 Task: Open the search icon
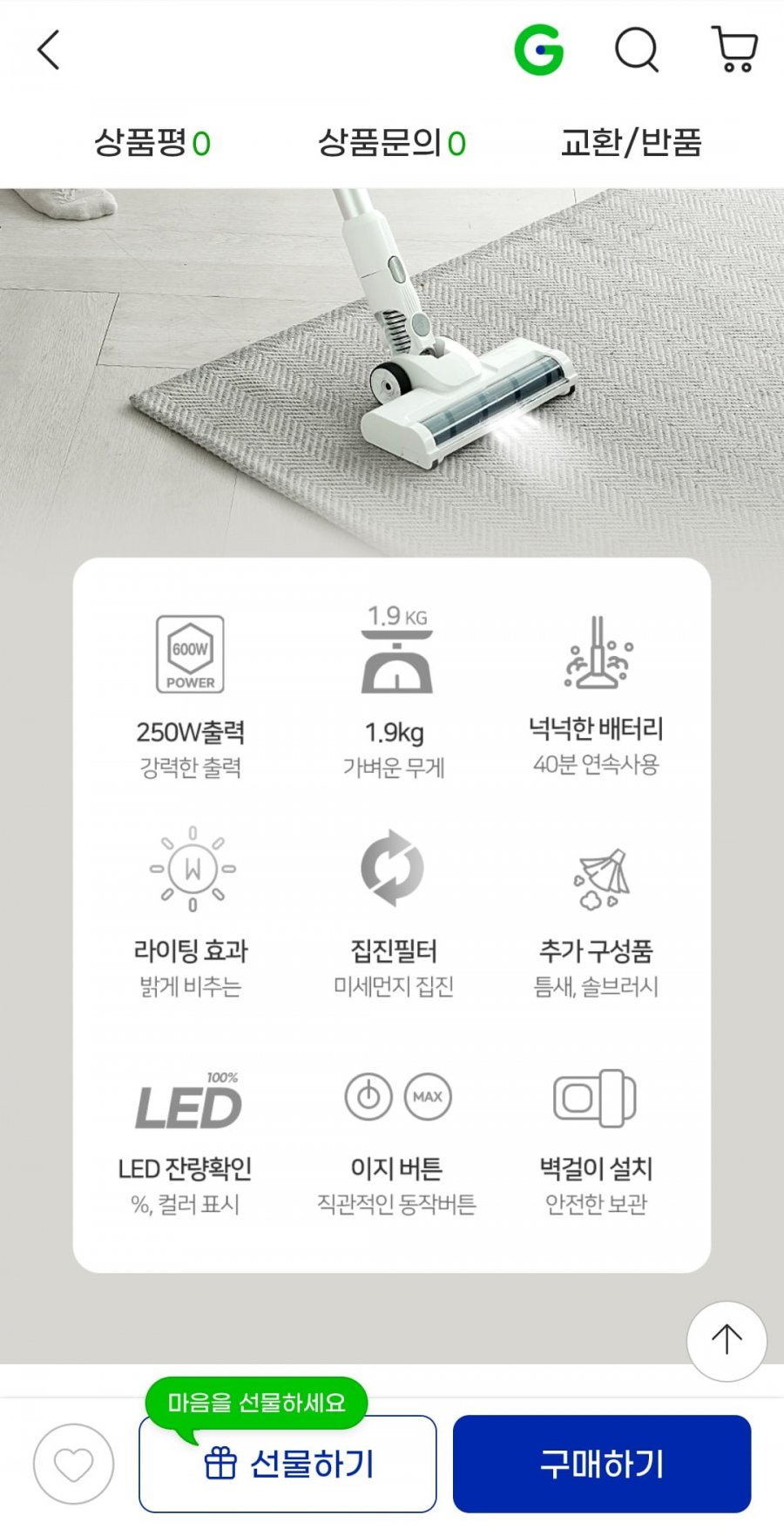pyautogui.click(x=637, y=50)
